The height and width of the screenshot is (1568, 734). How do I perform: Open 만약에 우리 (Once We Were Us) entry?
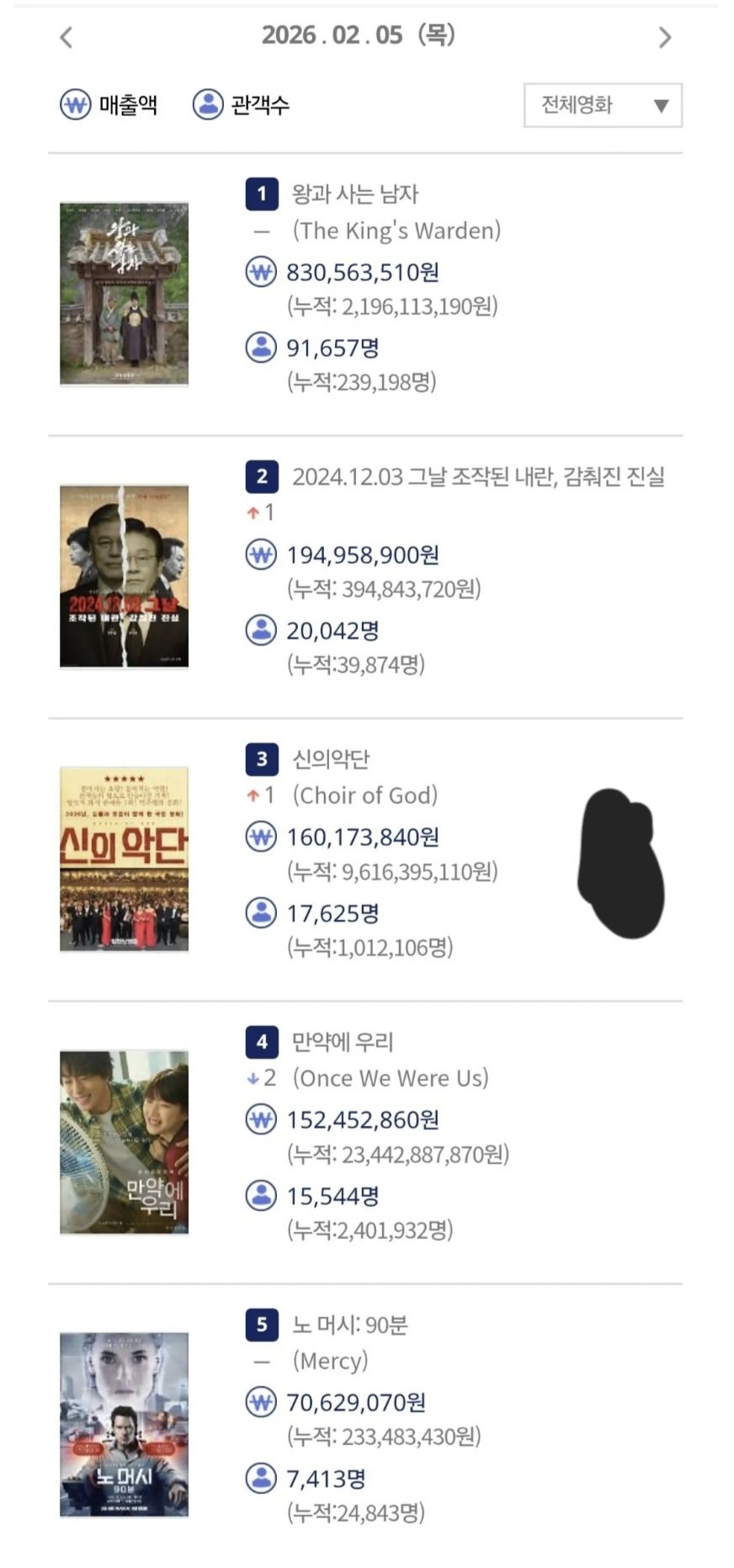(343, 1042)
